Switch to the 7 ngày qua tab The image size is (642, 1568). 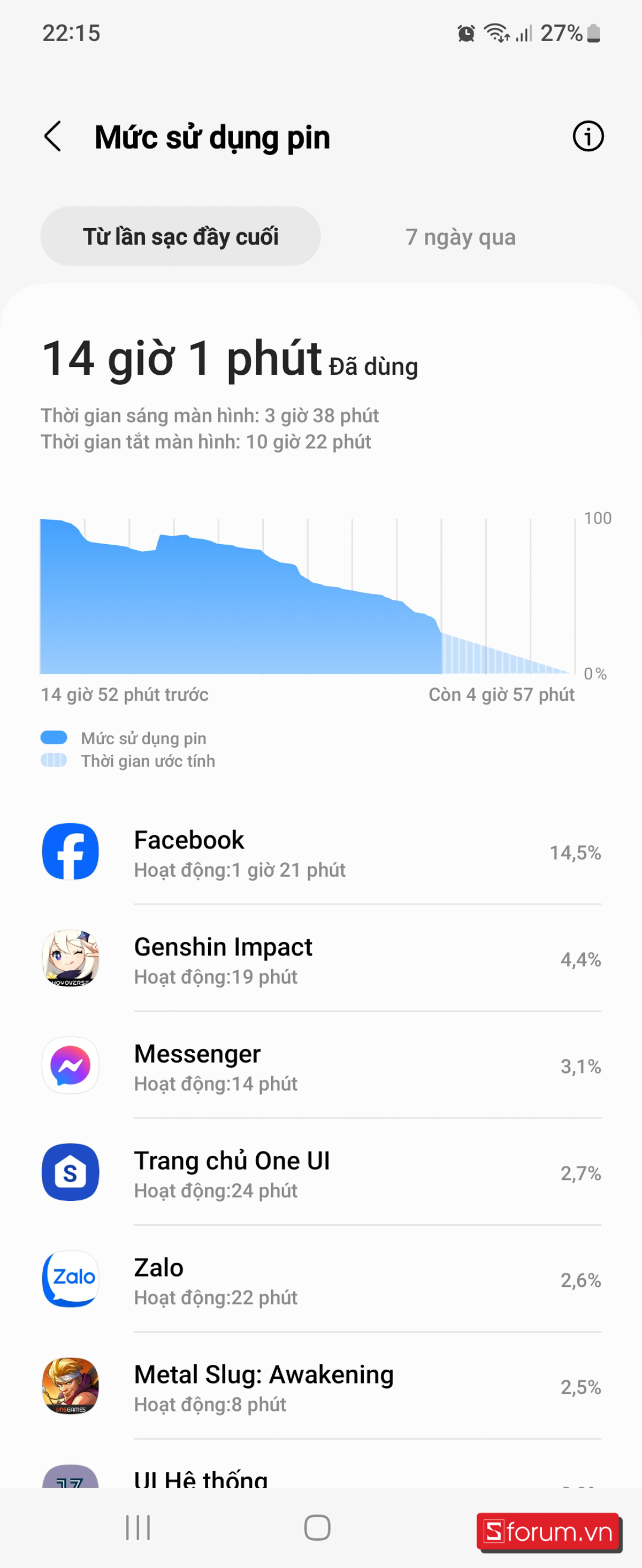pos(461,237)
